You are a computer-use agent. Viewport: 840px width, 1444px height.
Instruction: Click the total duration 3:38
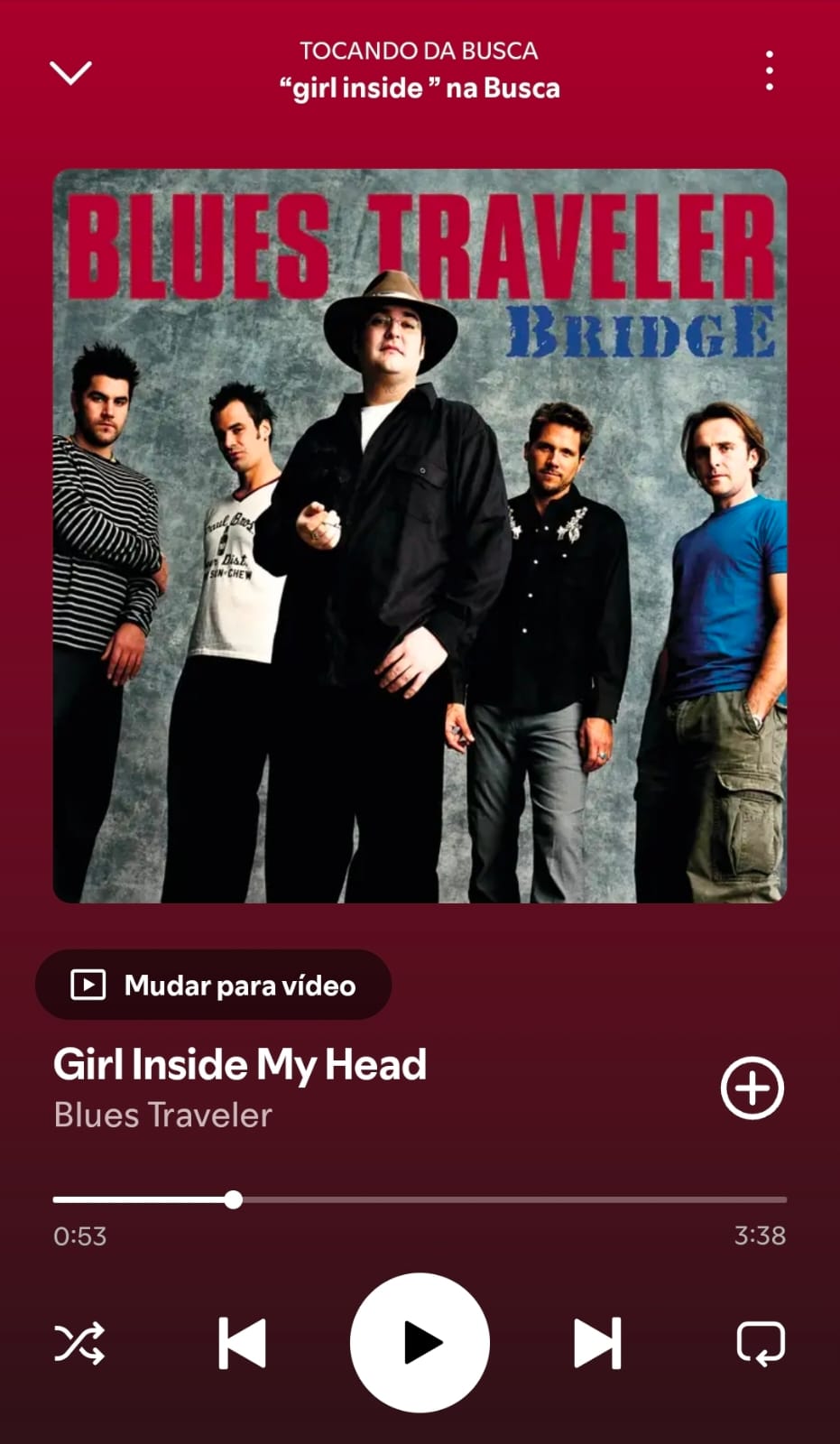[762, 1237]
